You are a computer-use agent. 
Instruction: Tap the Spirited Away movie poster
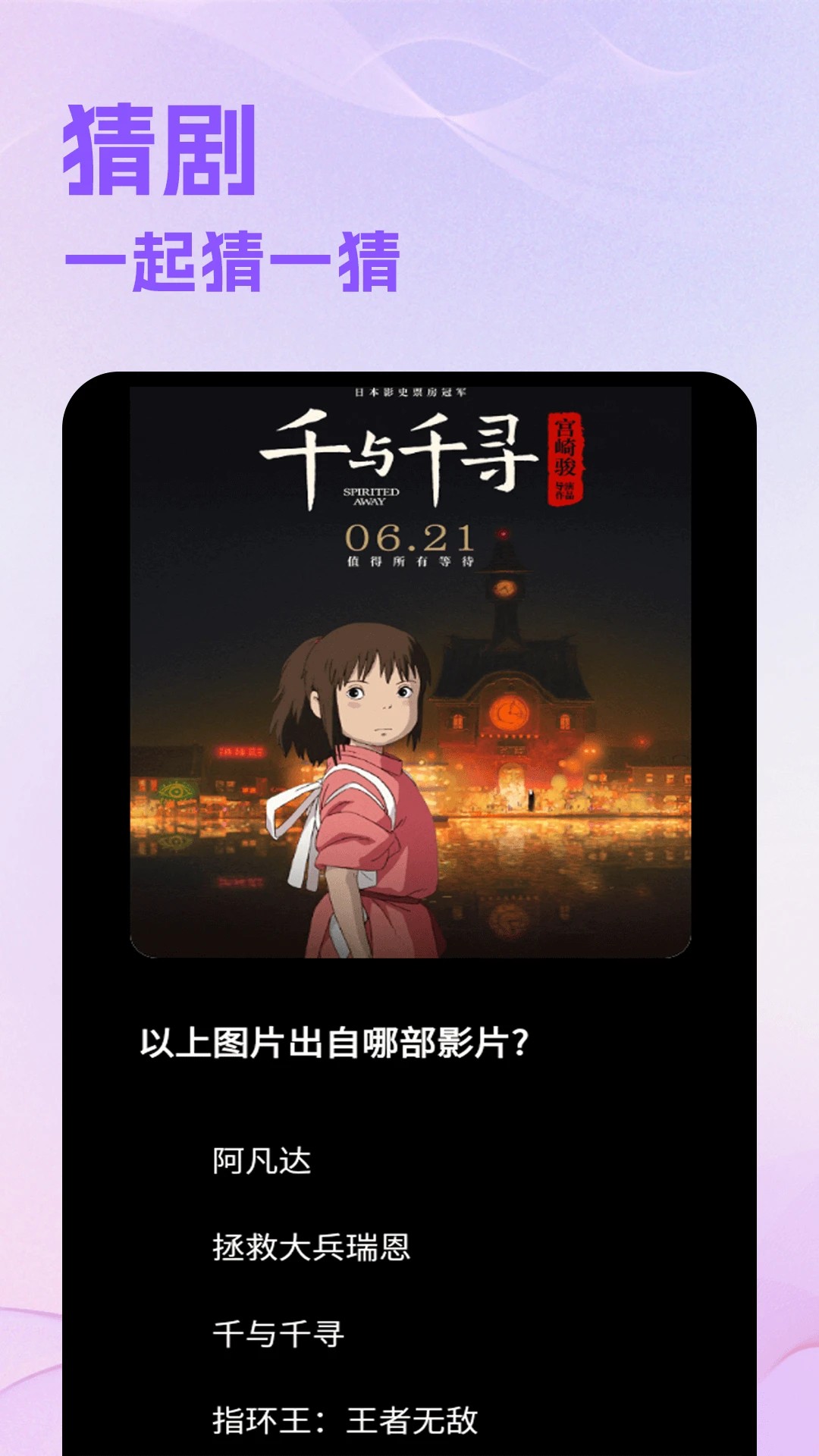[409, 667]
